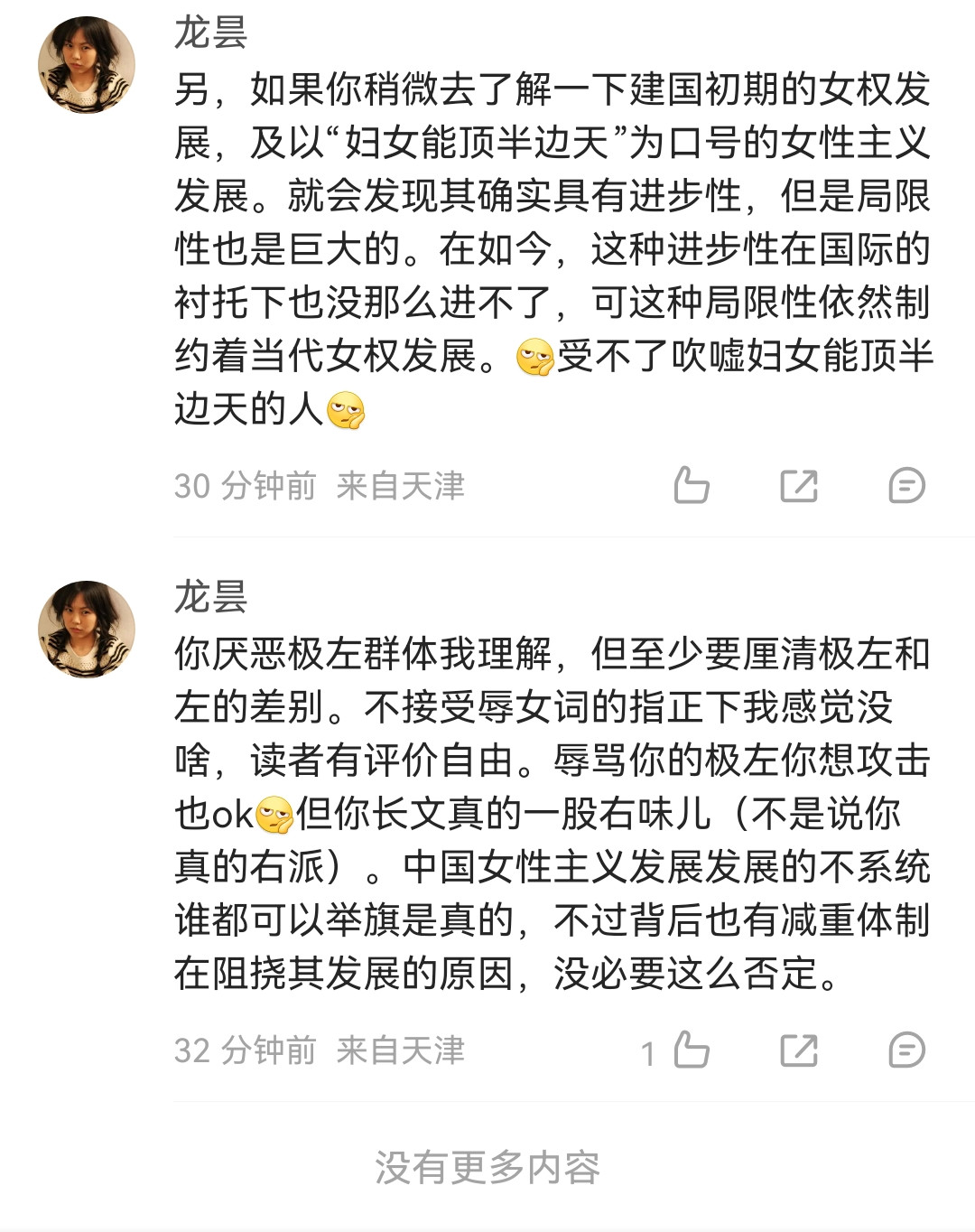Open 龙昙's avatar on the 30 分钟前 comment

pyautogui.click(x=87, y=64)
